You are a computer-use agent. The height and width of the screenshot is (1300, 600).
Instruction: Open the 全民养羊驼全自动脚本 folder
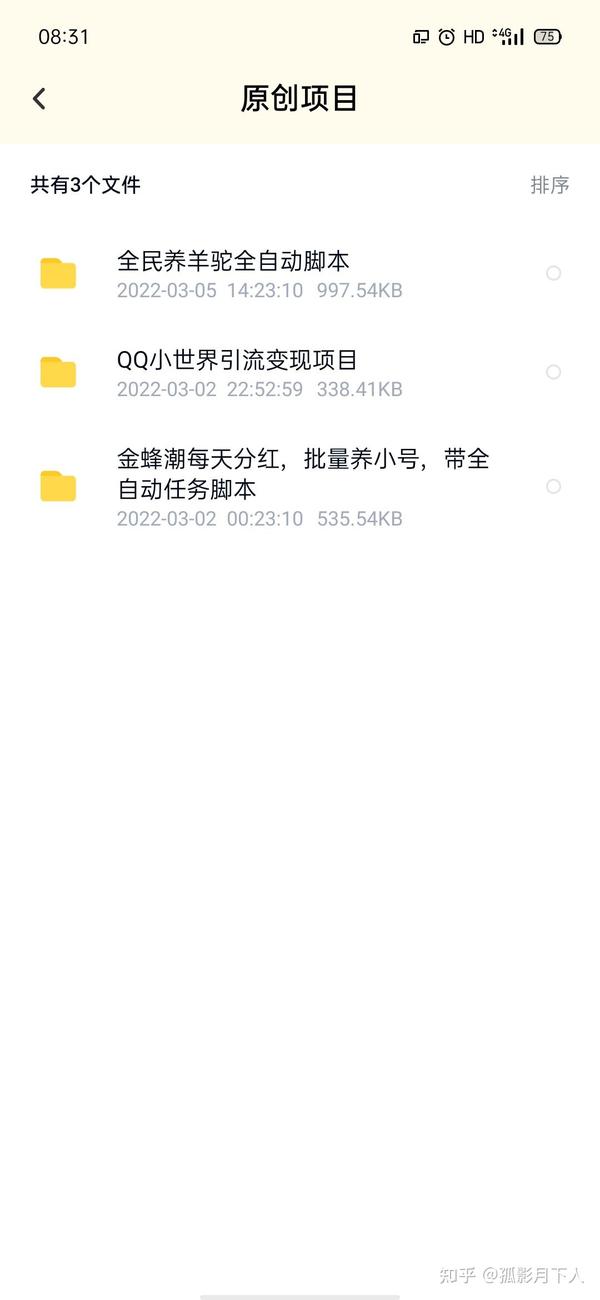(x=233, y=273)
